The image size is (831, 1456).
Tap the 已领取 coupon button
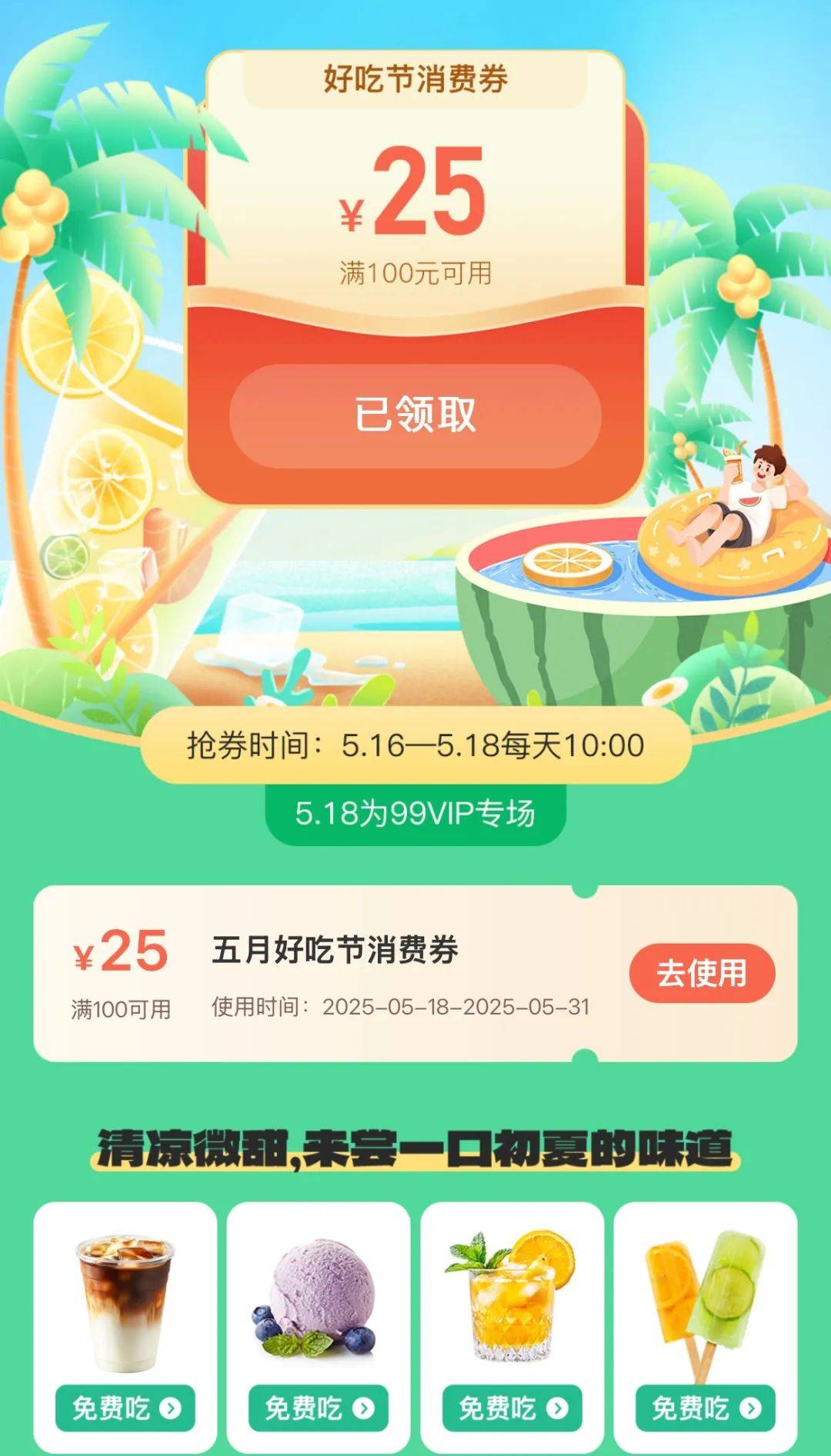coord(415,416)
